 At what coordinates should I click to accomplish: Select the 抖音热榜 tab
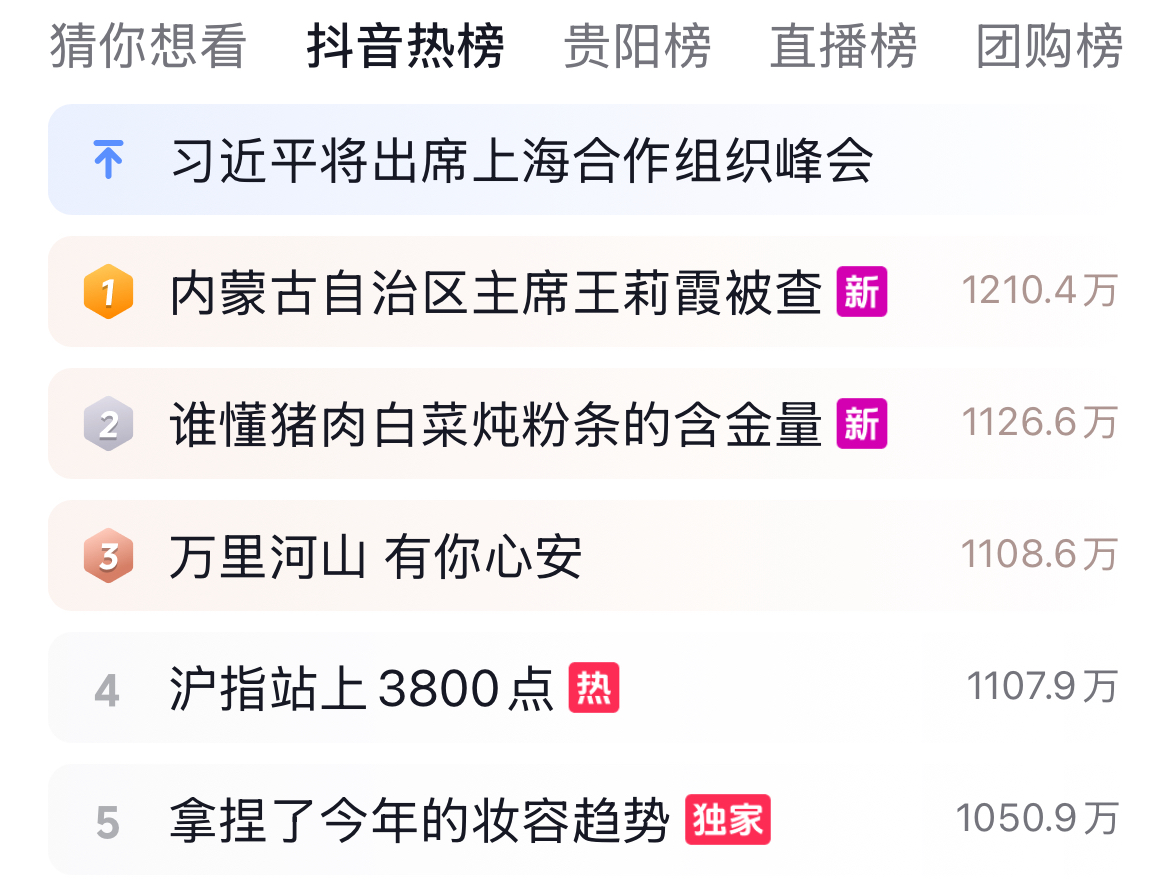pyautogui.click(x=405, y=46)
